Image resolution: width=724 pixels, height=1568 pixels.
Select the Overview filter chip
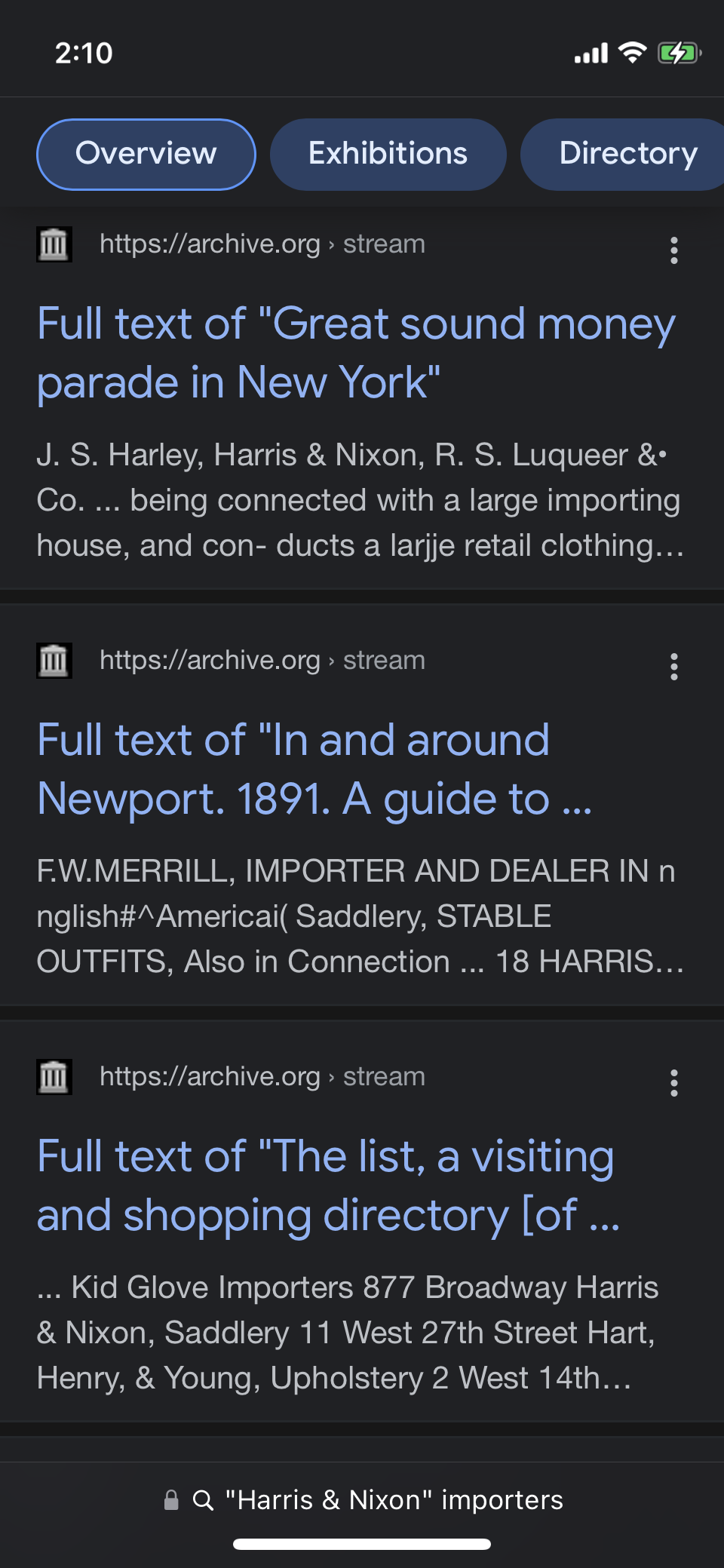click(x=146, y=154)
